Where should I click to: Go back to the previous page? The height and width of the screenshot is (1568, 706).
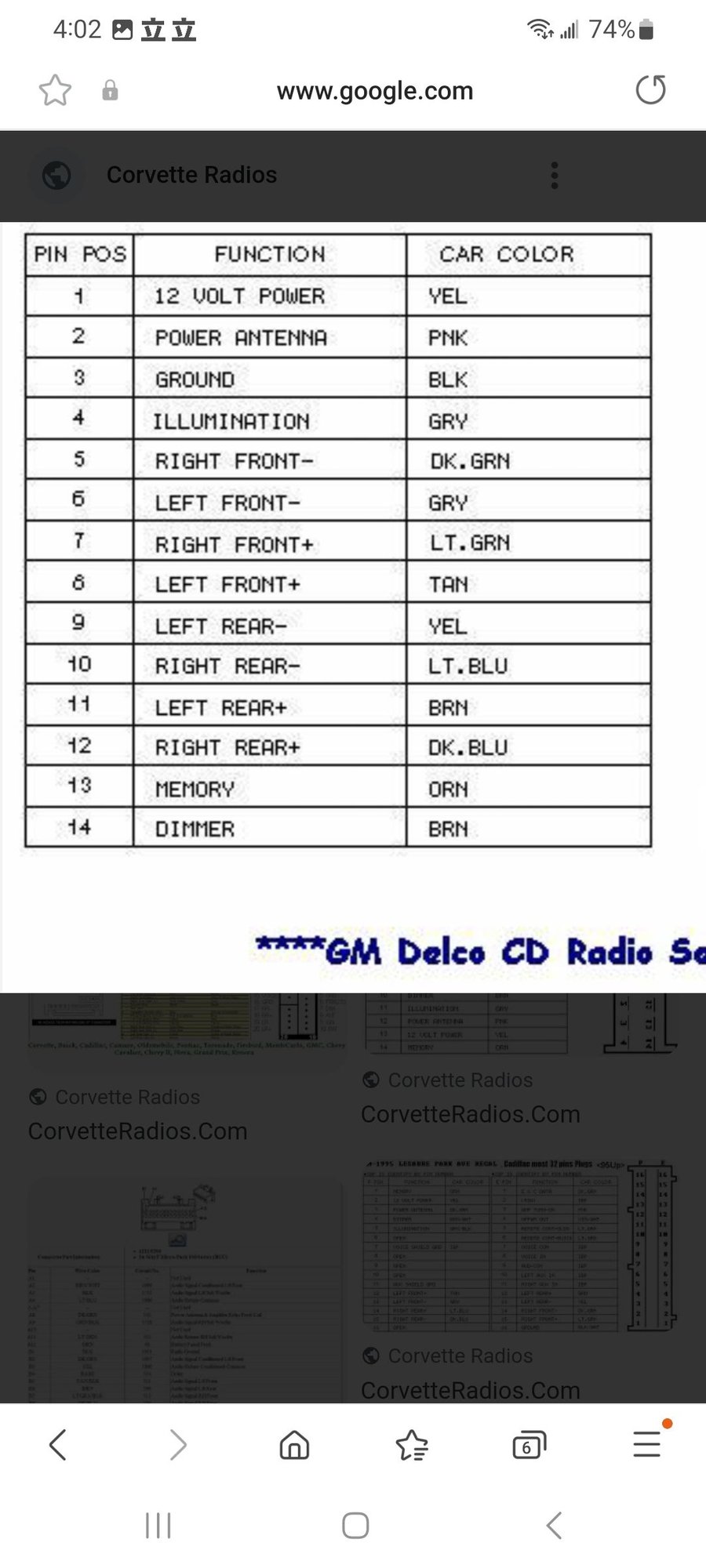[58, 1444]
